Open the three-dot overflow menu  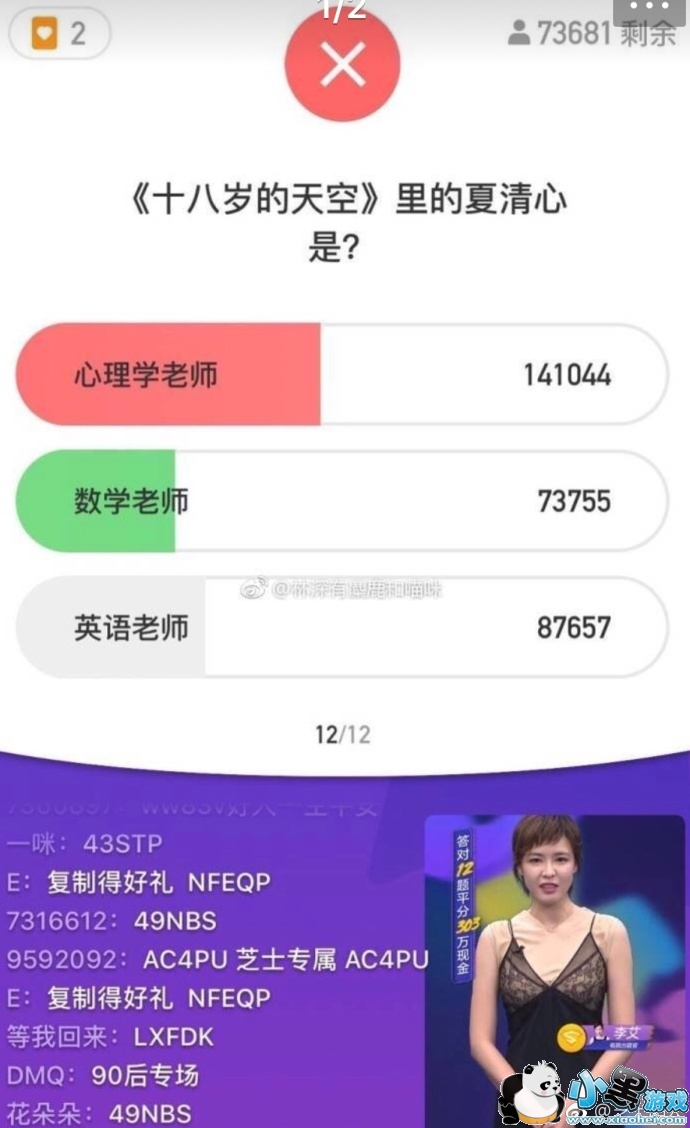tap(649, 9)
